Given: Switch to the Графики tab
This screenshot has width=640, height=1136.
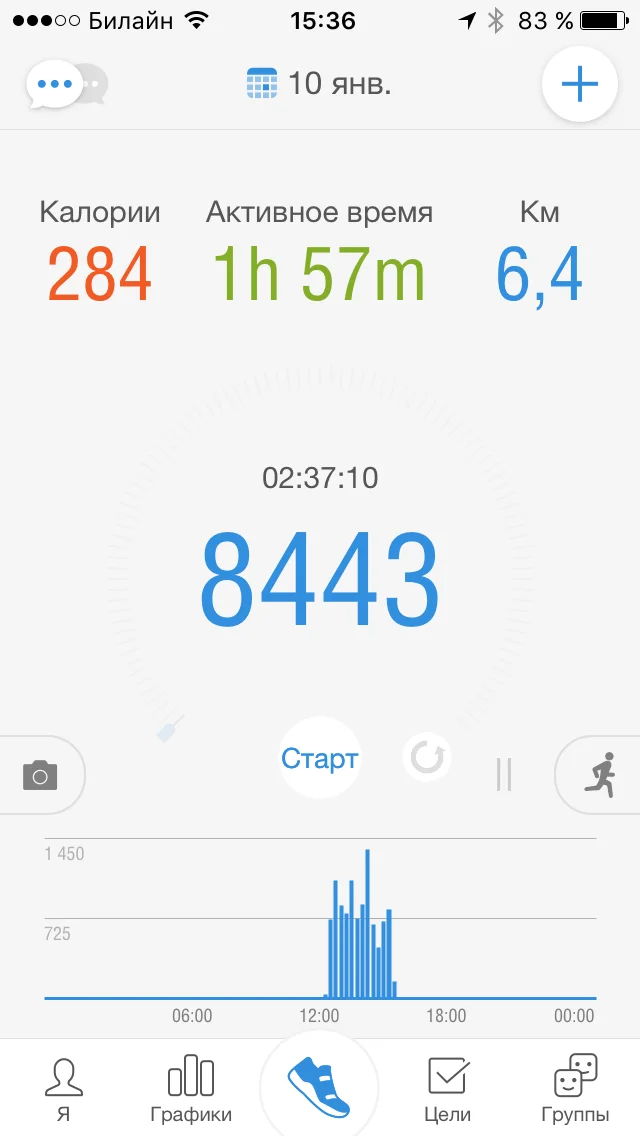Looking at the screenshot, I should coord(190,1089).
